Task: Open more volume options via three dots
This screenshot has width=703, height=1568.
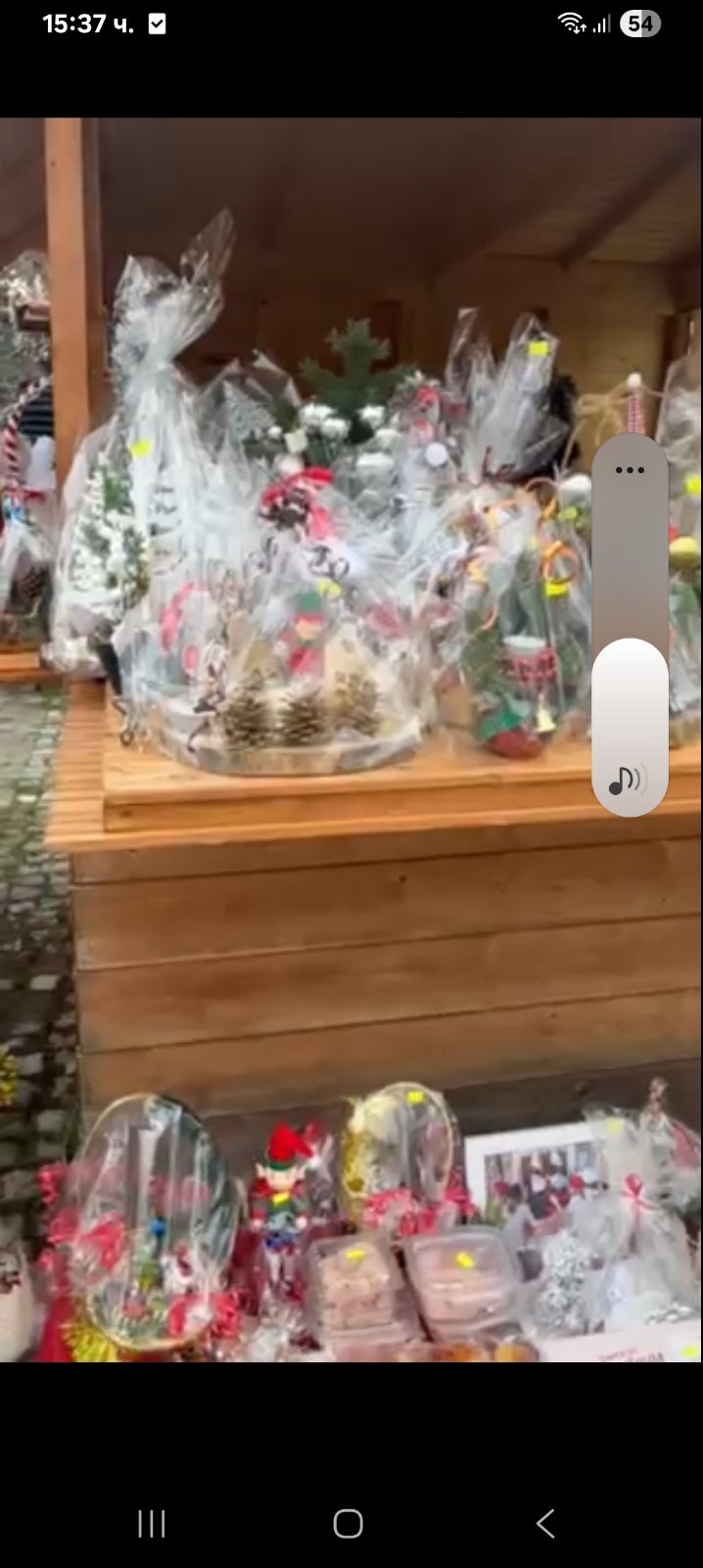Action: (630, 470)
